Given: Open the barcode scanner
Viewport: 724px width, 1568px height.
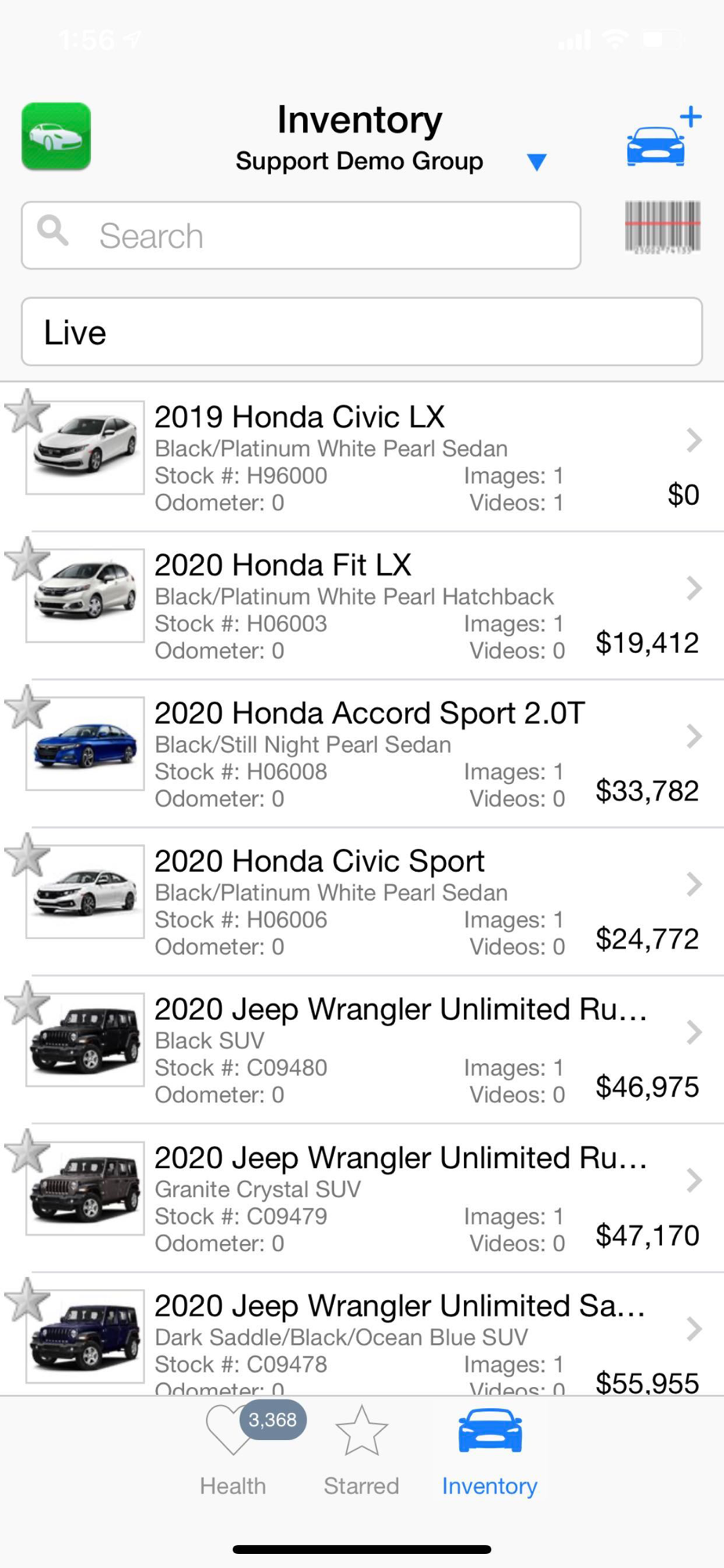Looking at the screenshot, I should [662, 228].
